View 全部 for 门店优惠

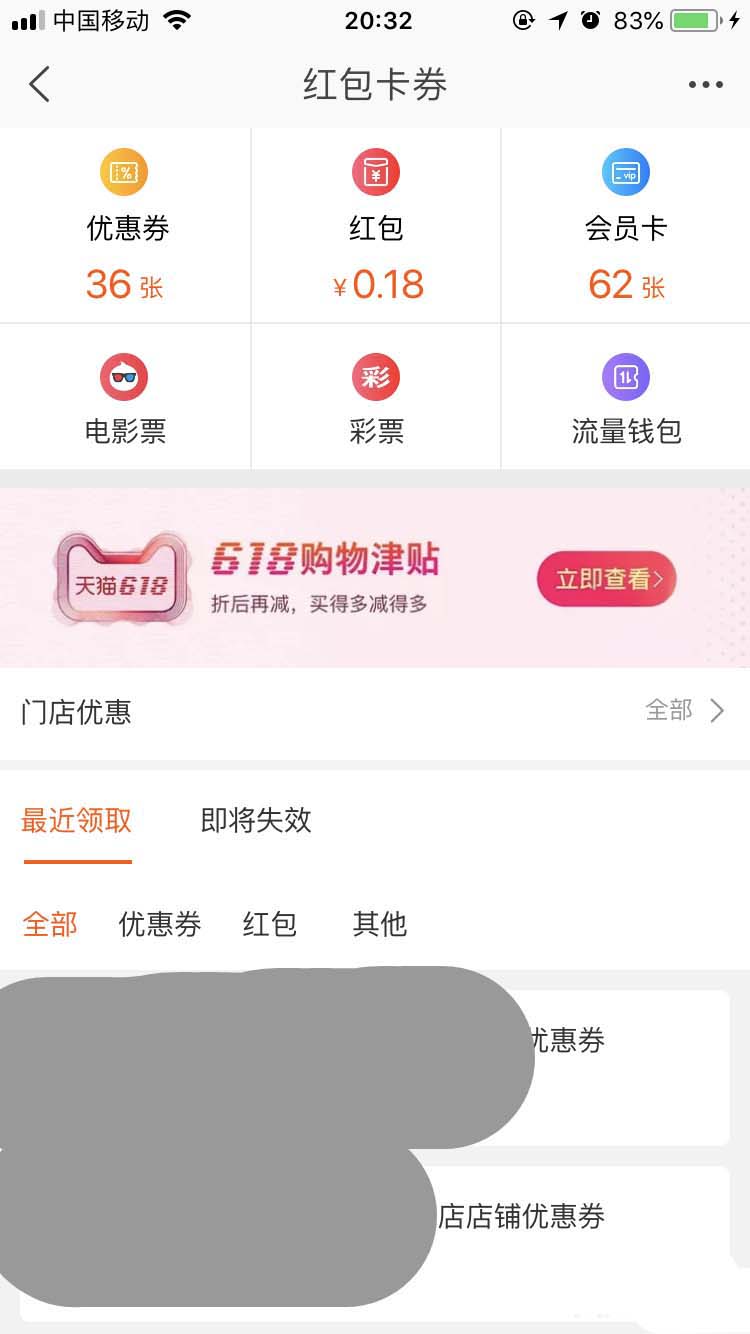[x=685, y=711]
